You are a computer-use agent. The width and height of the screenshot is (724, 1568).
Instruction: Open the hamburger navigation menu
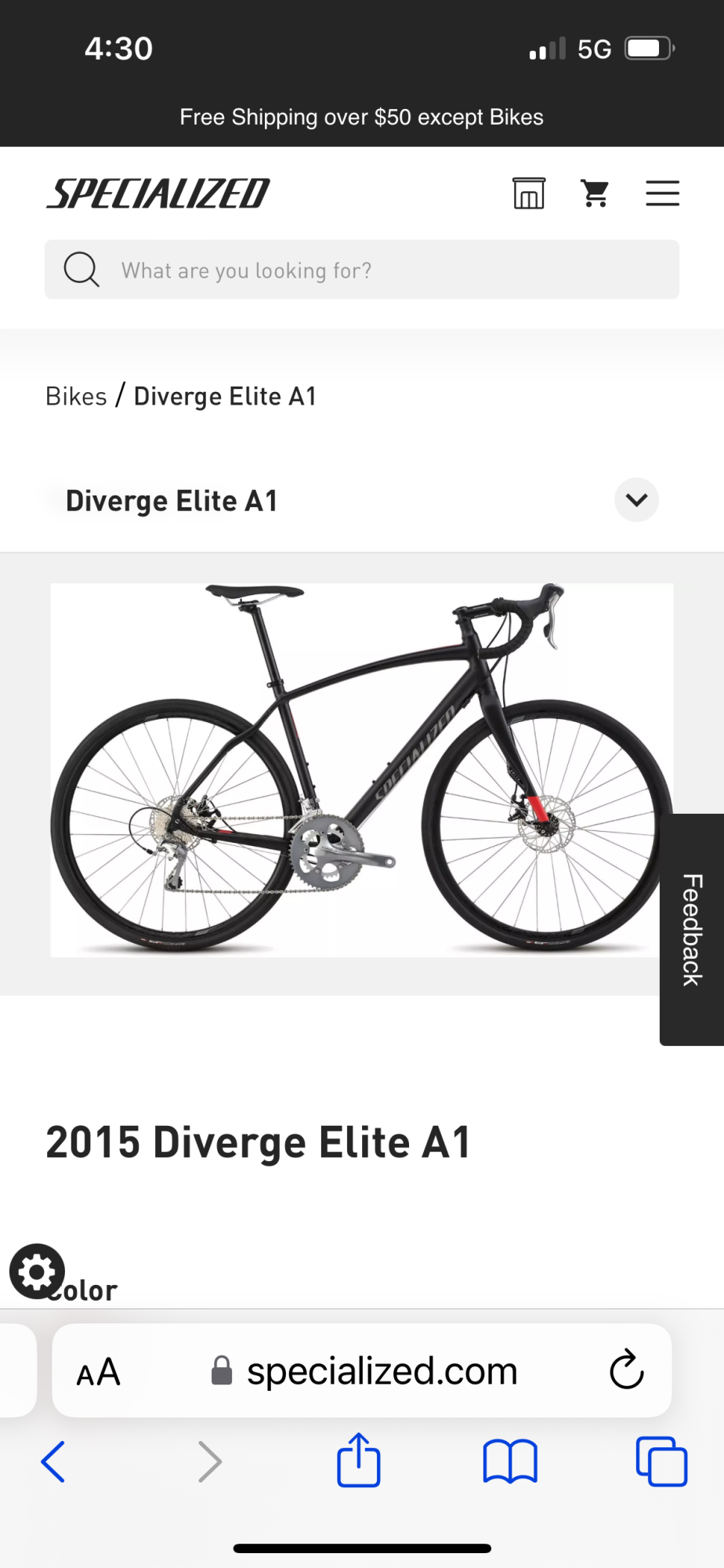coord(662,193)
